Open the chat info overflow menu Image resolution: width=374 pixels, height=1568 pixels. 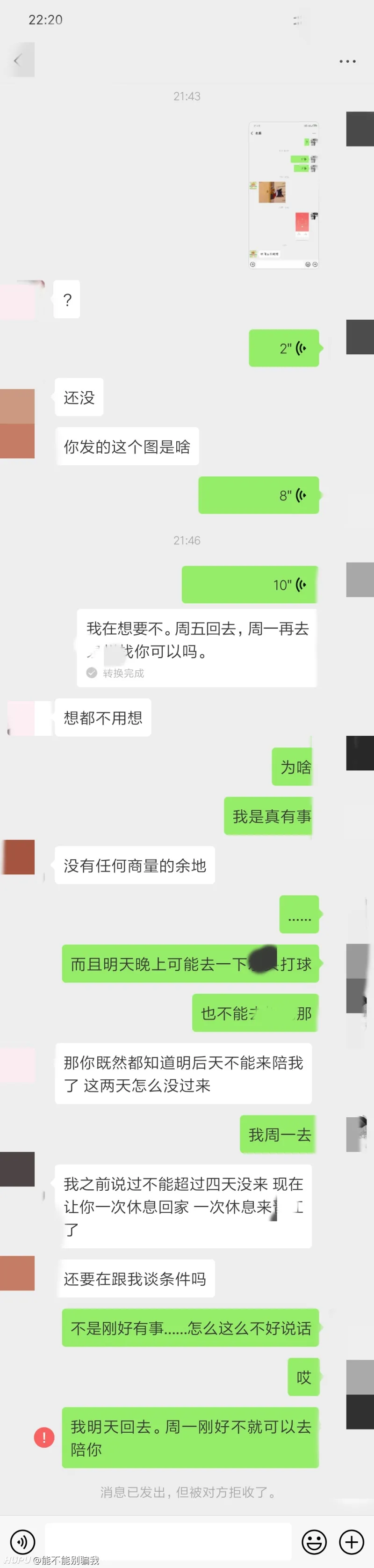point(347,61)
